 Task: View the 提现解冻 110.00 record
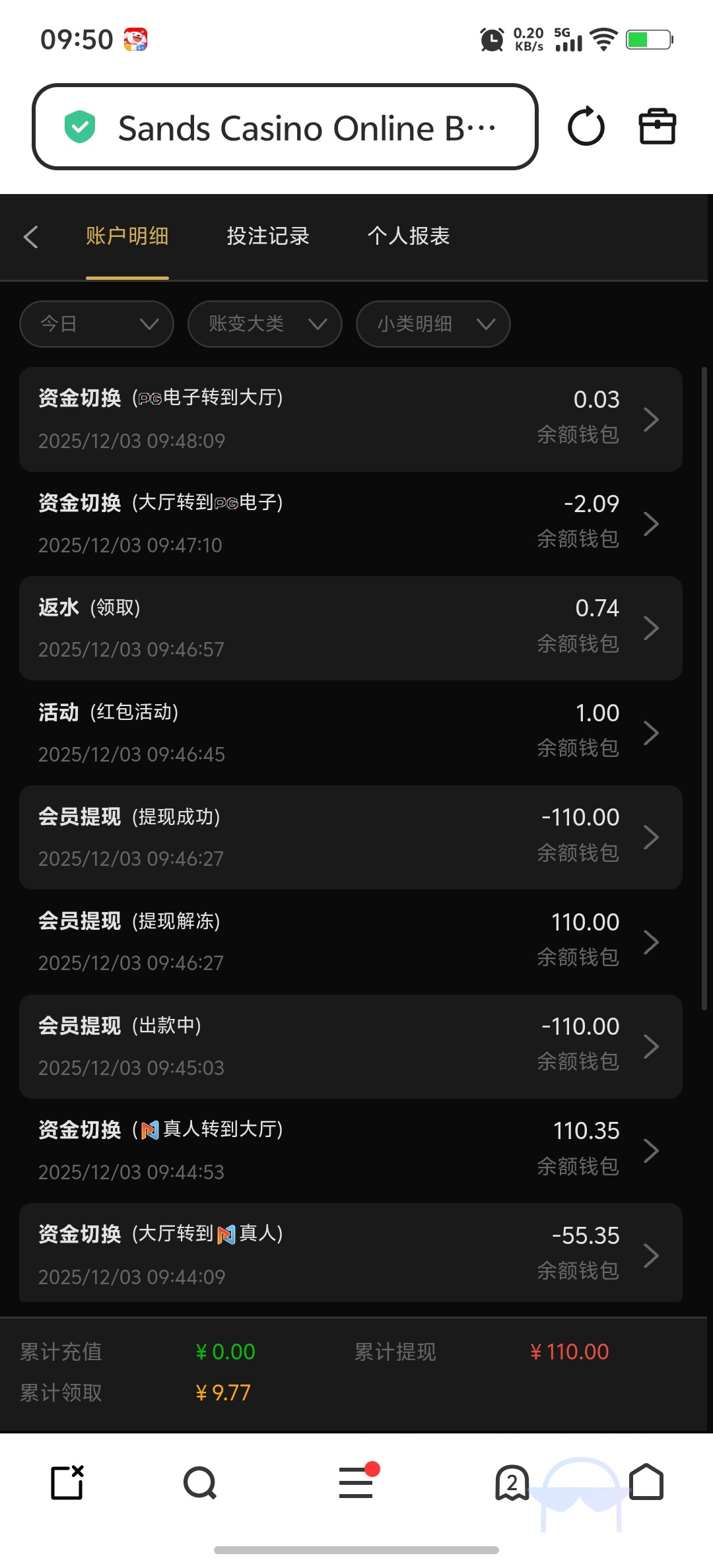351,942
